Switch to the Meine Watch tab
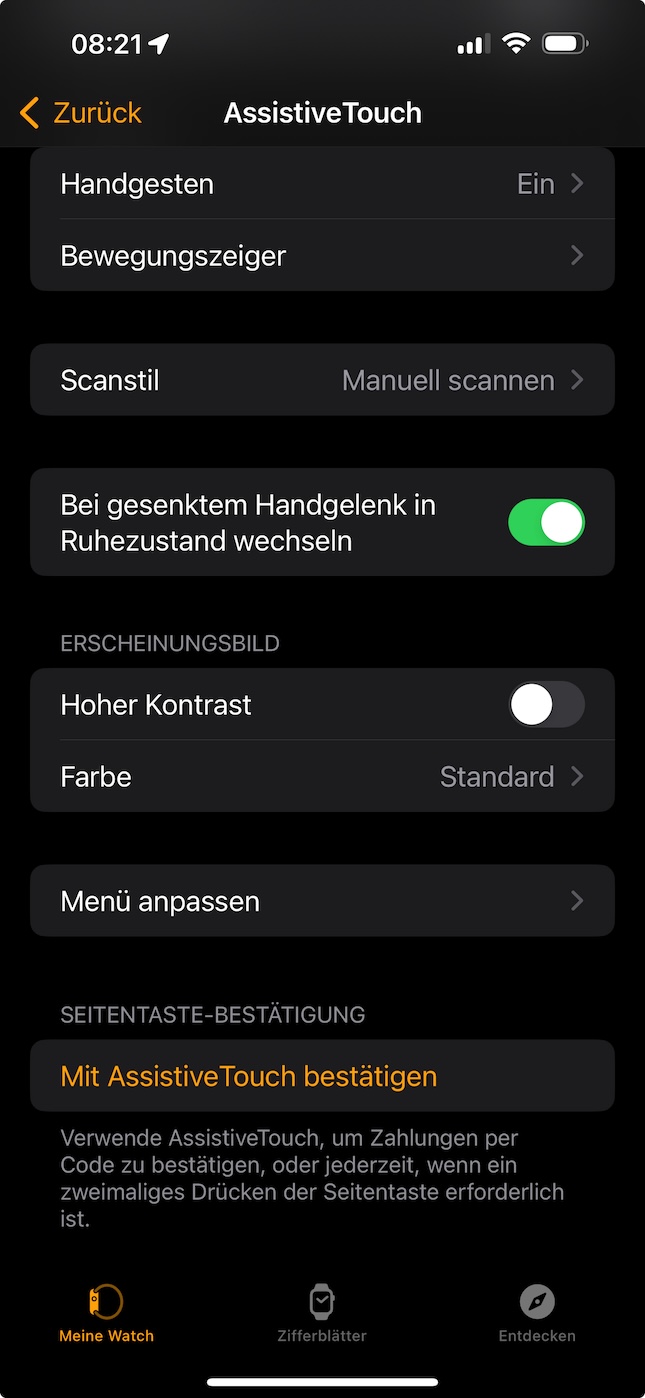Viewport: 645px width, 1398px height. 106,1314
